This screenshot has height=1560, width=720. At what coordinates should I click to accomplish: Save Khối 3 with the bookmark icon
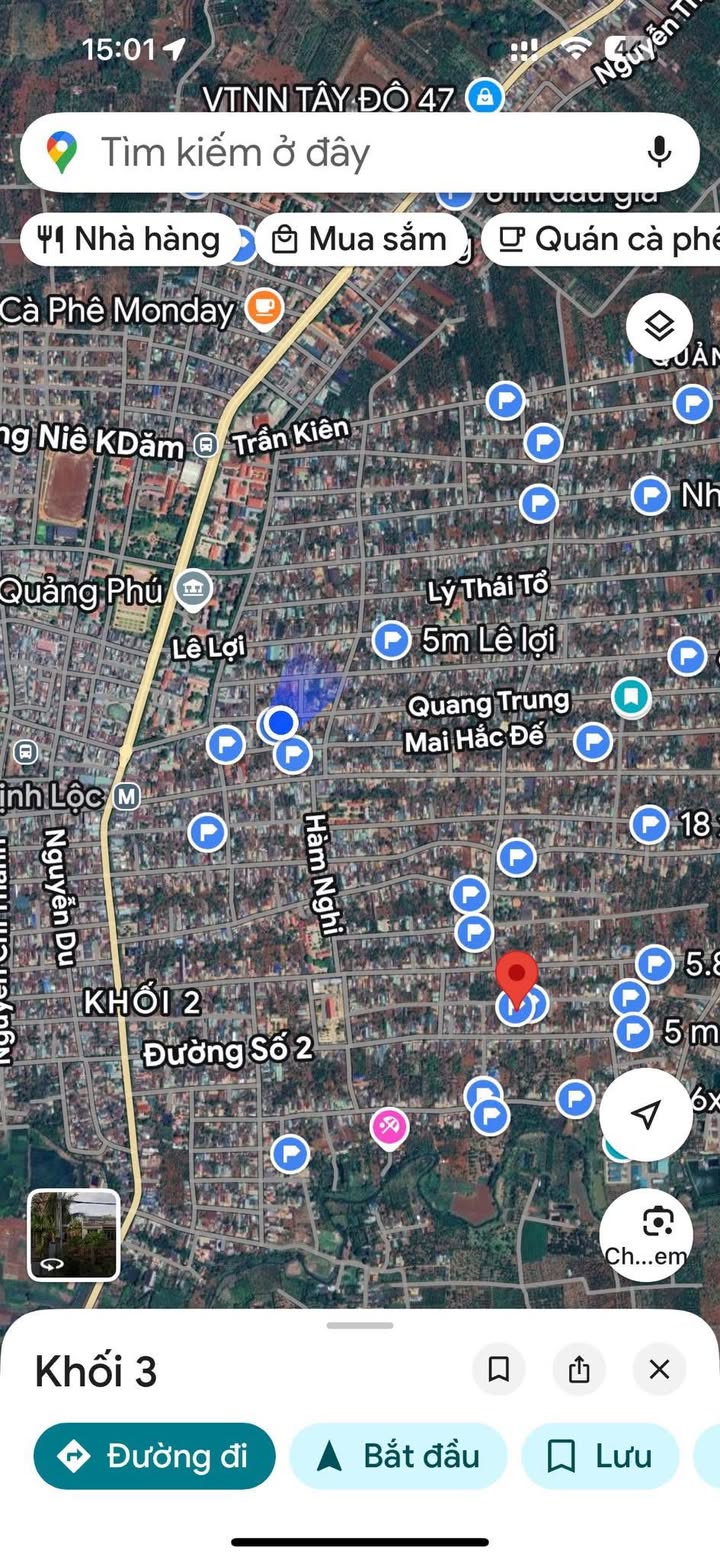pyautogui.click(x=499, y=1369)
